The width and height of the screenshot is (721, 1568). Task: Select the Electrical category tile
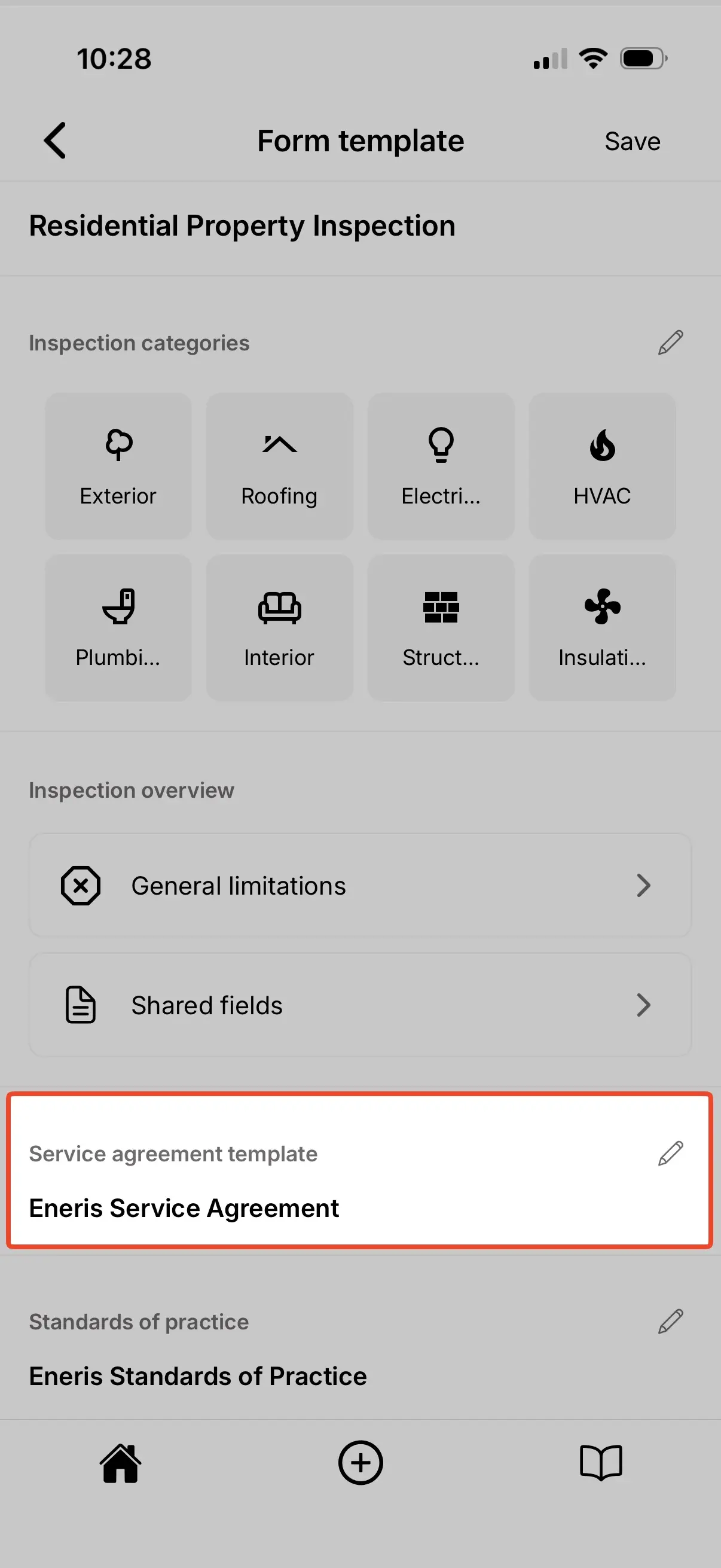coord(441,466)
